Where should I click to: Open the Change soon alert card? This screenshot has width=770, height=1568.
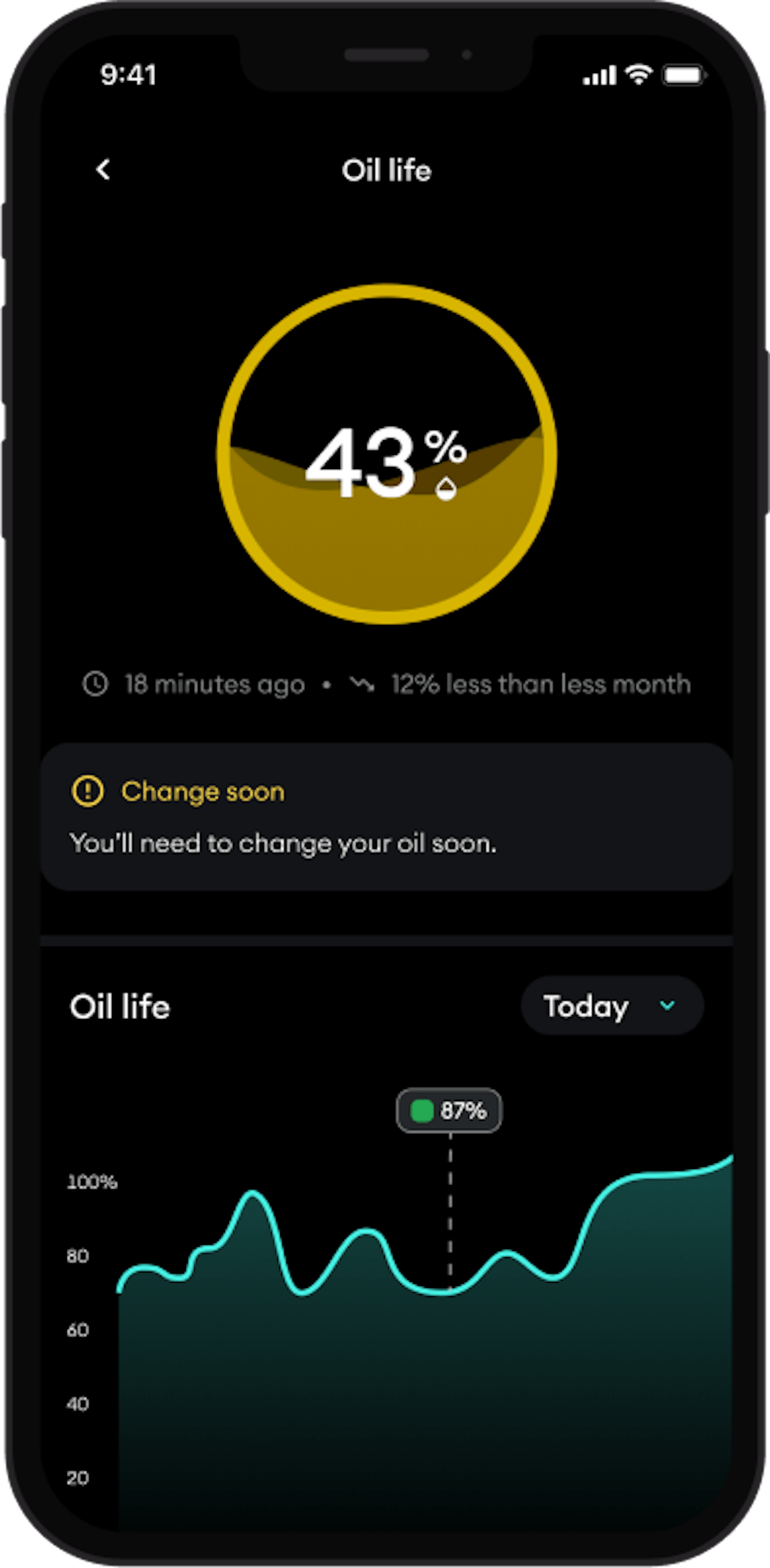[x=386, y=817]
